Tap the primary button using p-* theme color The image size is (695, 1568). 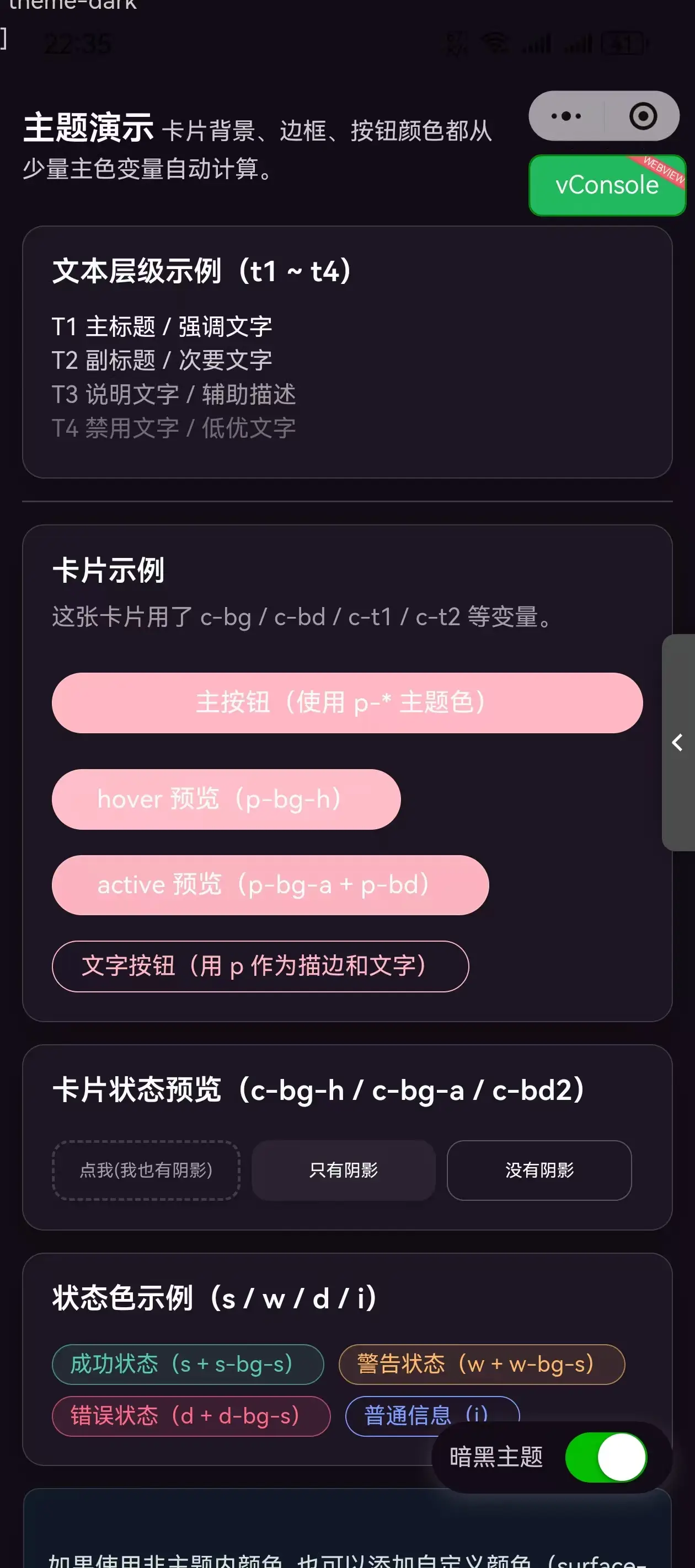346,702
